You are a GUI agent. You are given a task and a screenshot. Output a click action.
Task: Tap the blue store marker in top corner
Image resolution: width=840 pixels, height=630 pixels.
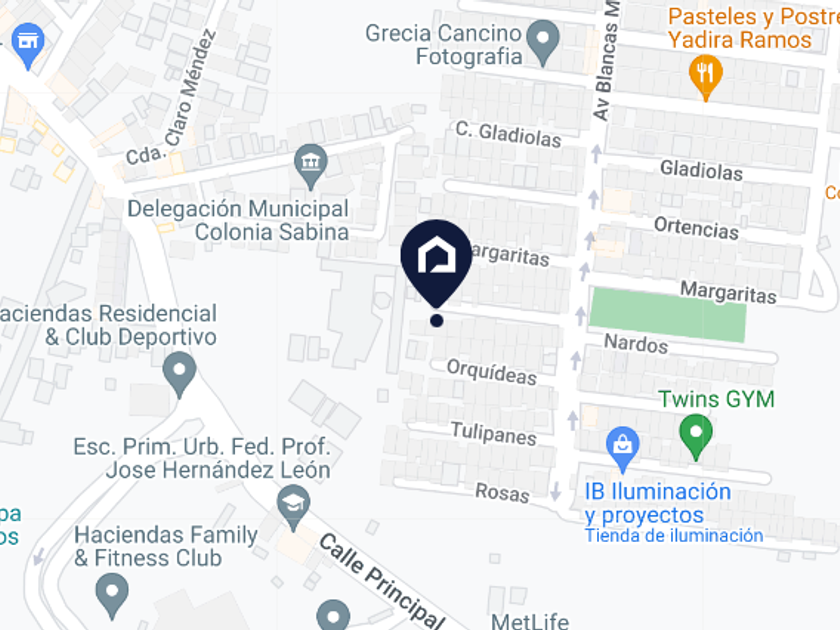(x=28, y=46)
